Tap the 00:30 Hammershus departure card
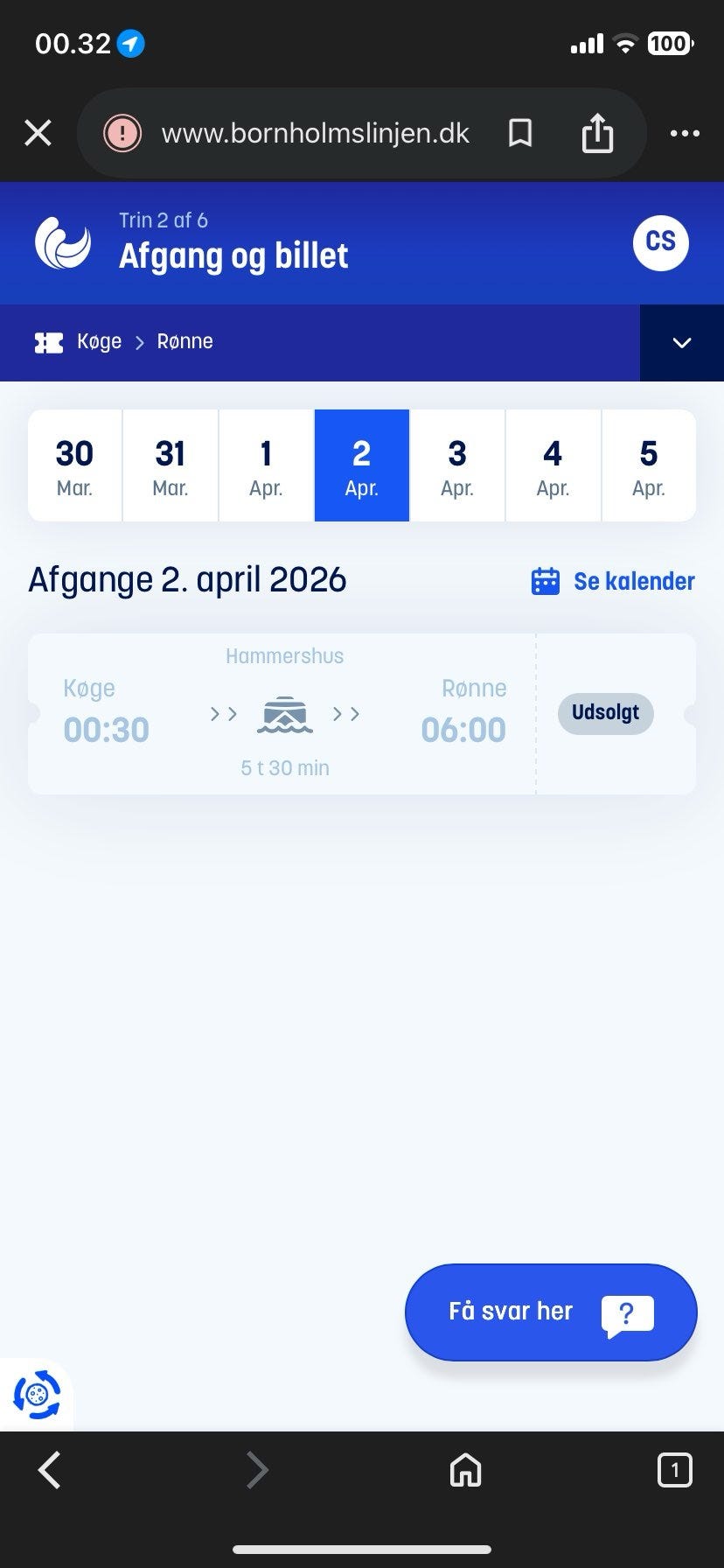The image size is (724, 1568). (362, 714)
